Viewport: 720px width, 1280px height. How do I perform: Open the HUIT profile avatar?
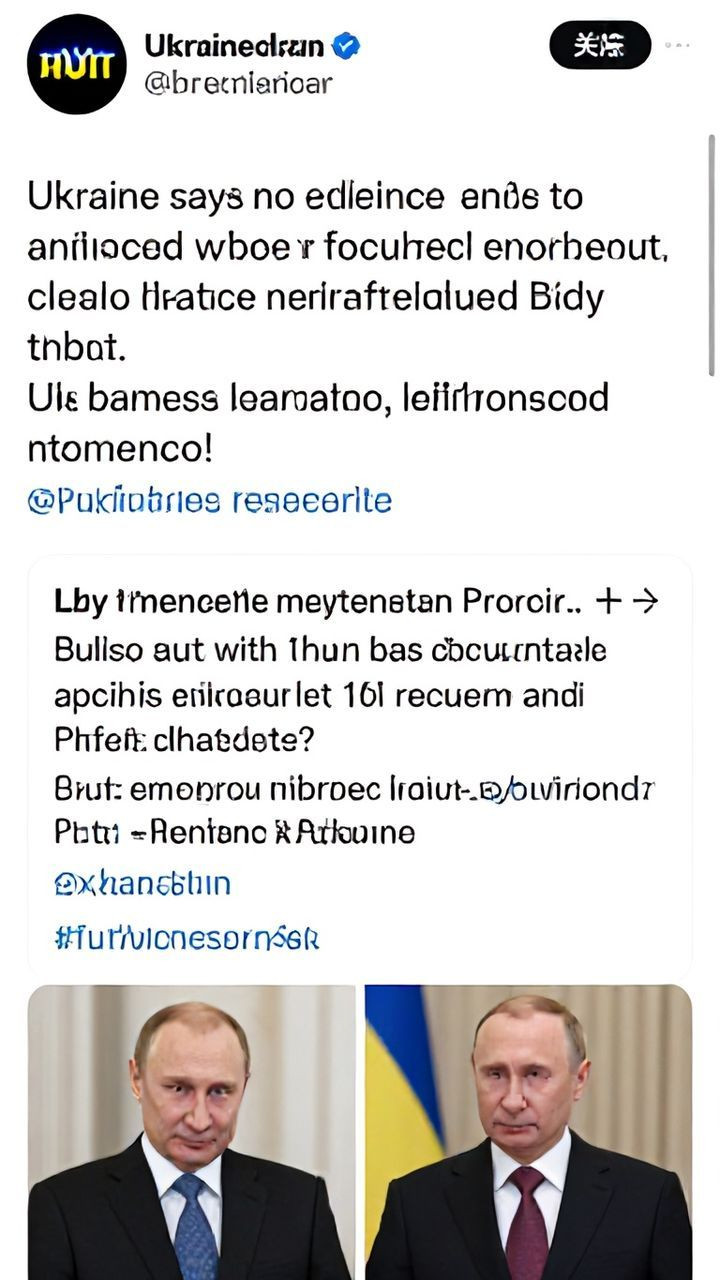click(x=77, y=64)
